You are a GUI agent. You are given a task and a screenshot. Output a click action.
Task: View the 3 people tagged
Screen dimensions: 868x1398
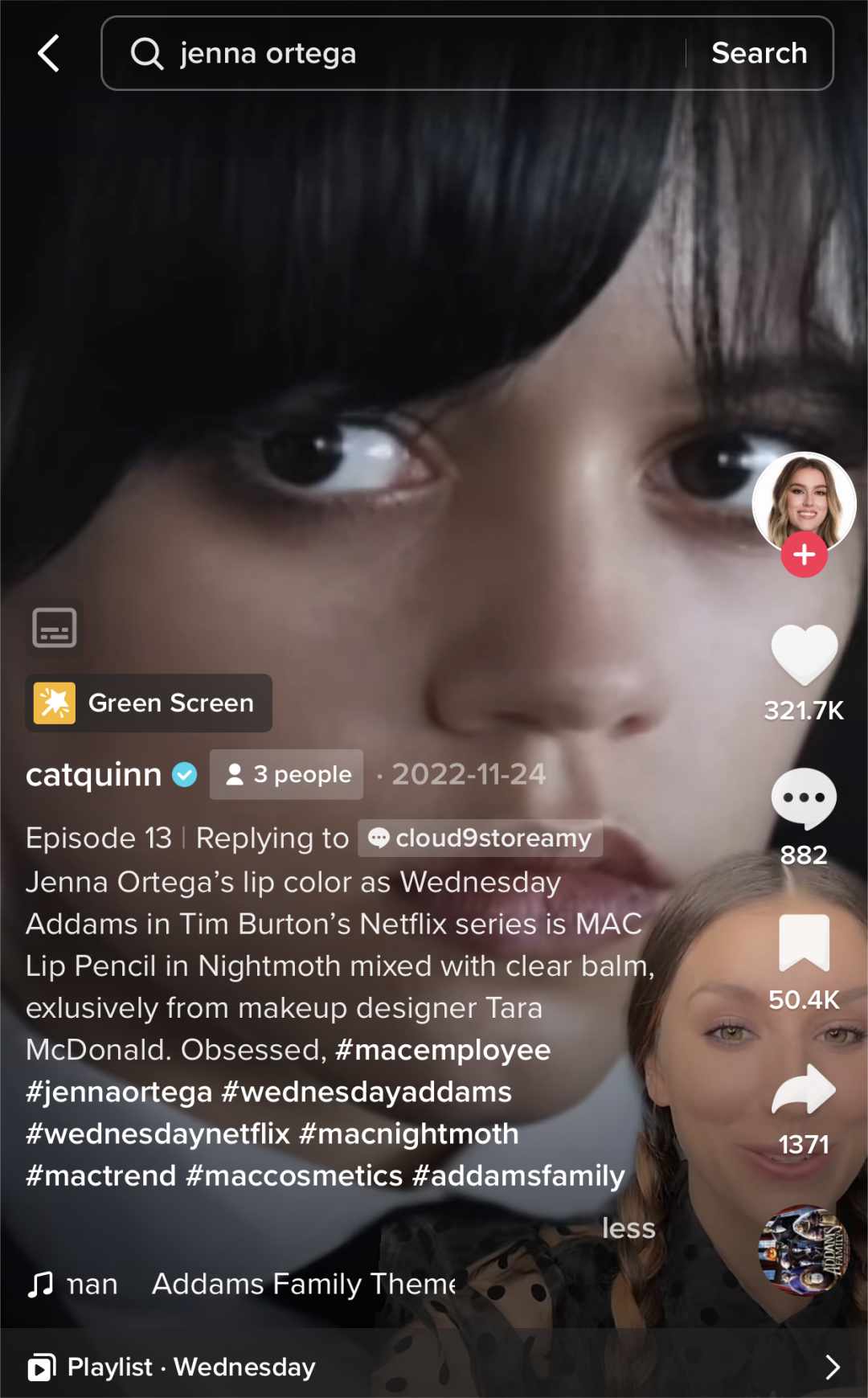(x=287, y=775)
